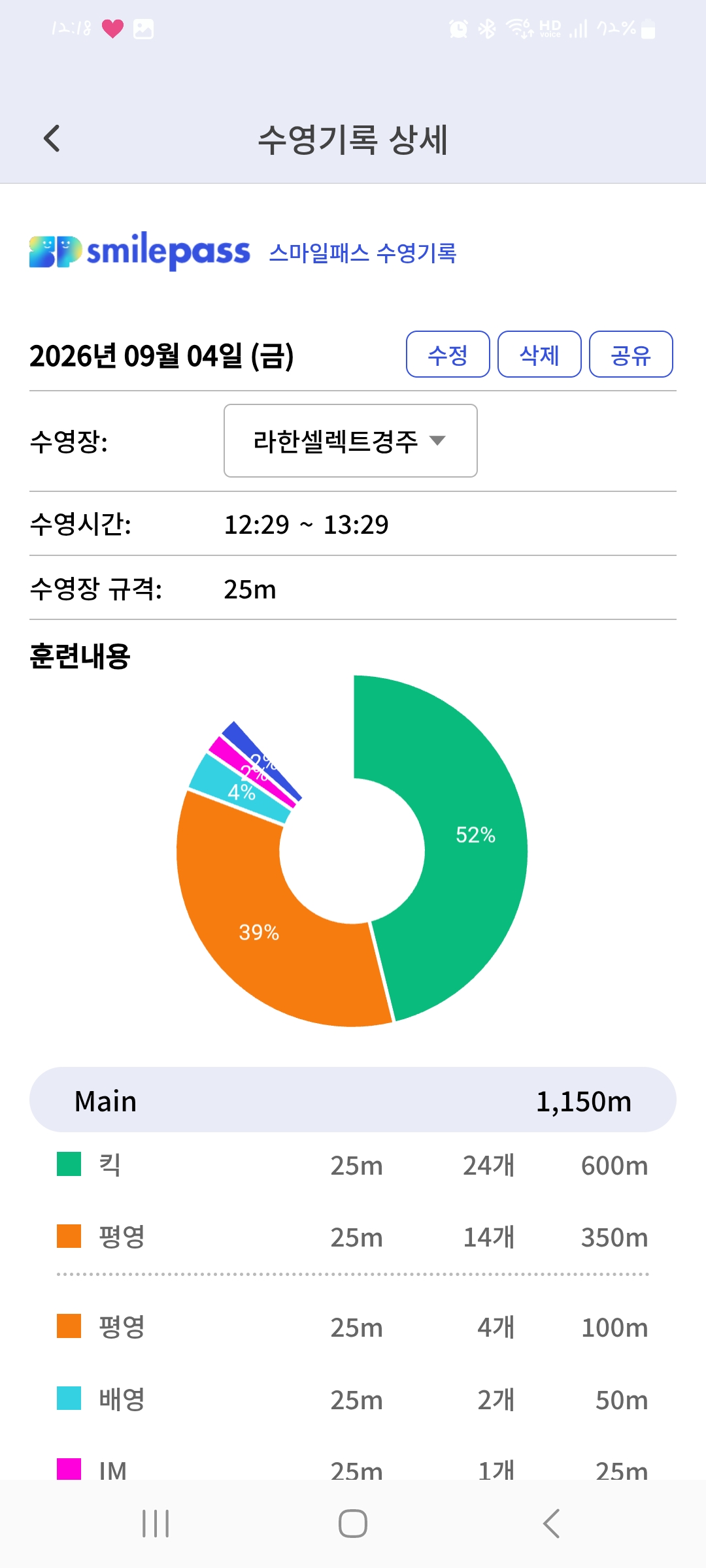Open recent apps from navigation bar
This screenshot has width=706, height=1568.
click(156, 1524)
